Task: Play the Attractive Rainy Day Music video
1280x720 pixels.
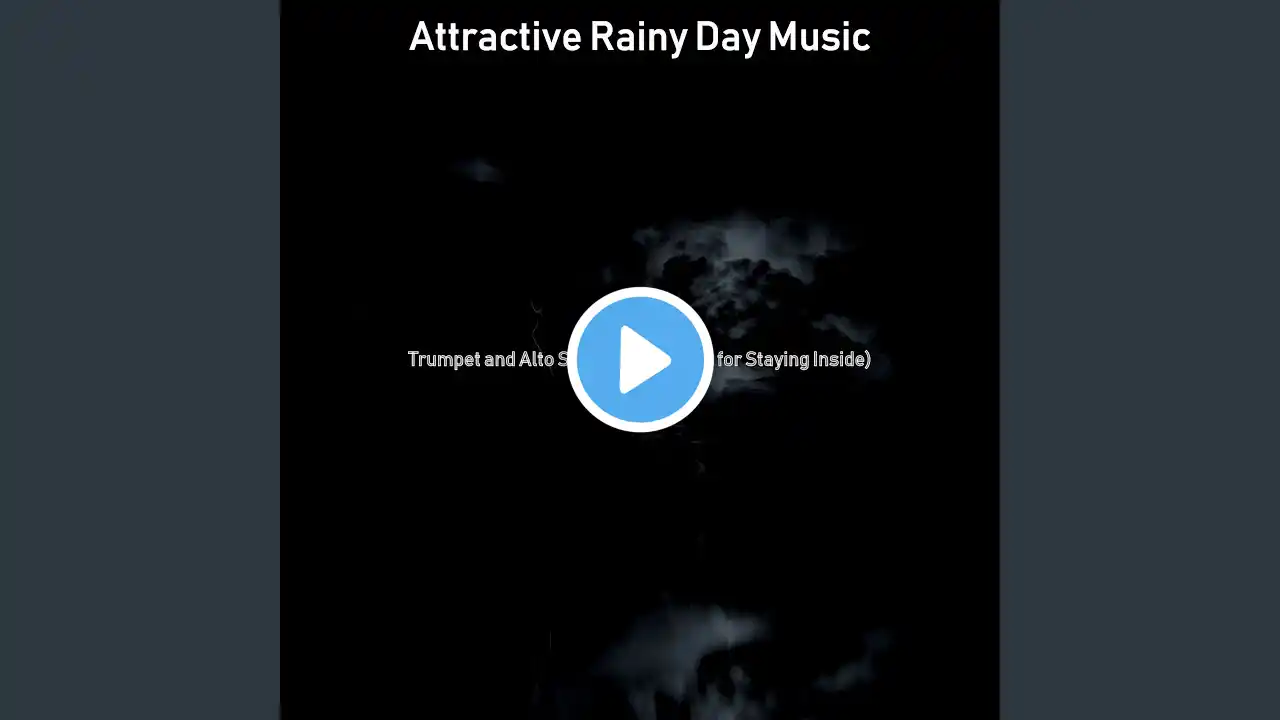Action: click(640, 360)
